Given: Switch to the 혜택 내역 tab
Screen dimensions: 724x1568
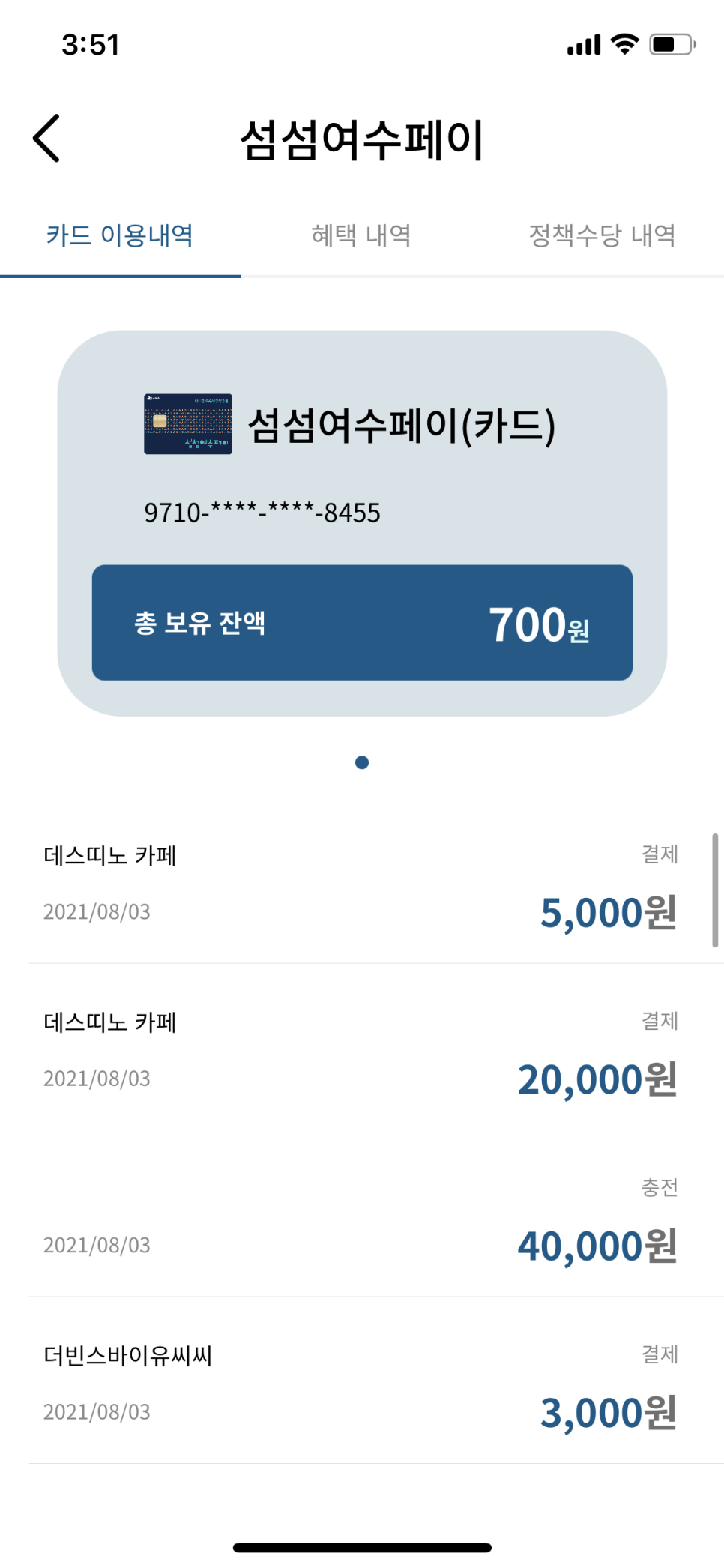Looking at the screenshot, I should [361, 235].
